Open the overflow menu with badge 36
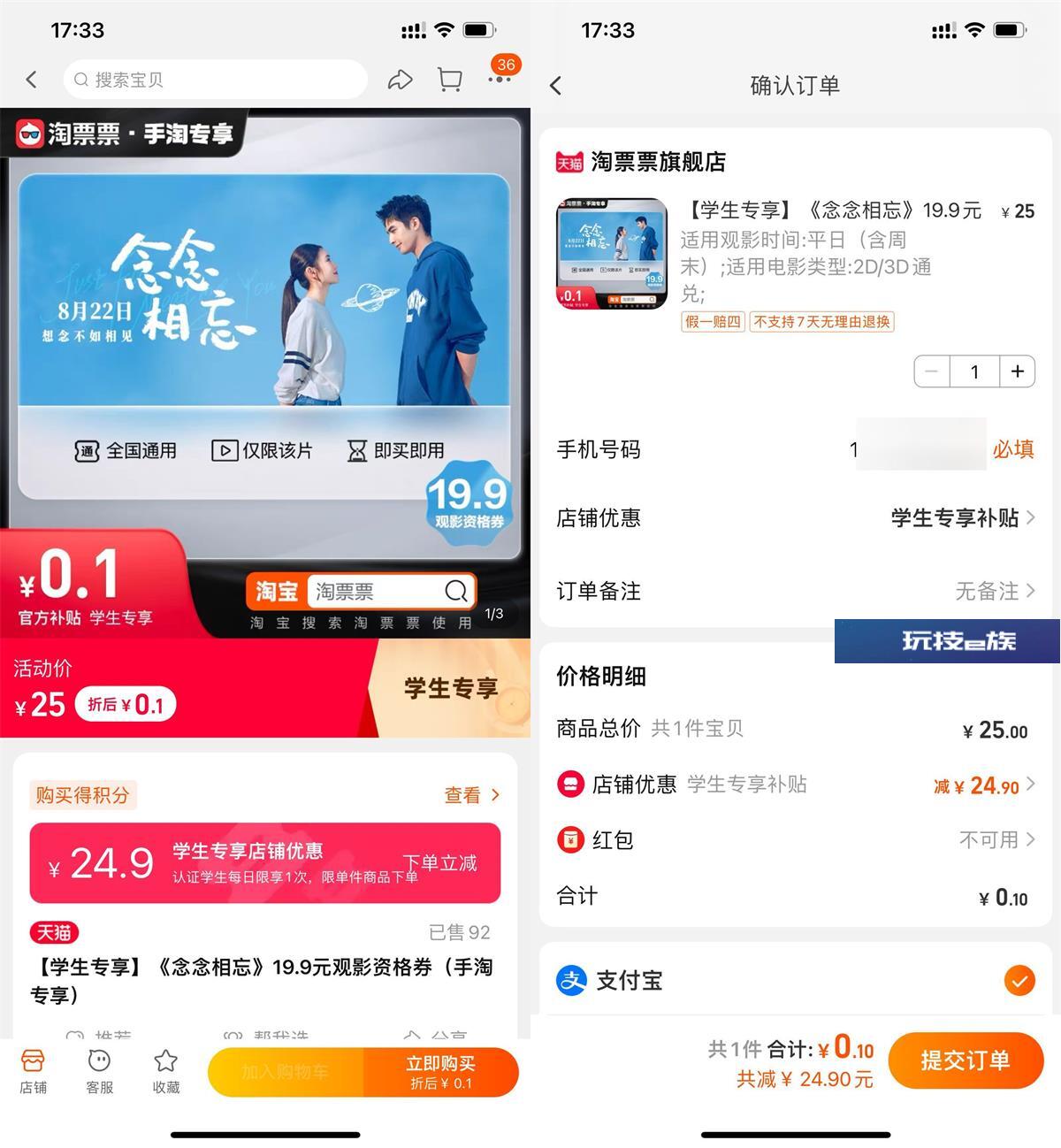The width and height of the screenshot is (1061, 1148). [x=500, y=78]
